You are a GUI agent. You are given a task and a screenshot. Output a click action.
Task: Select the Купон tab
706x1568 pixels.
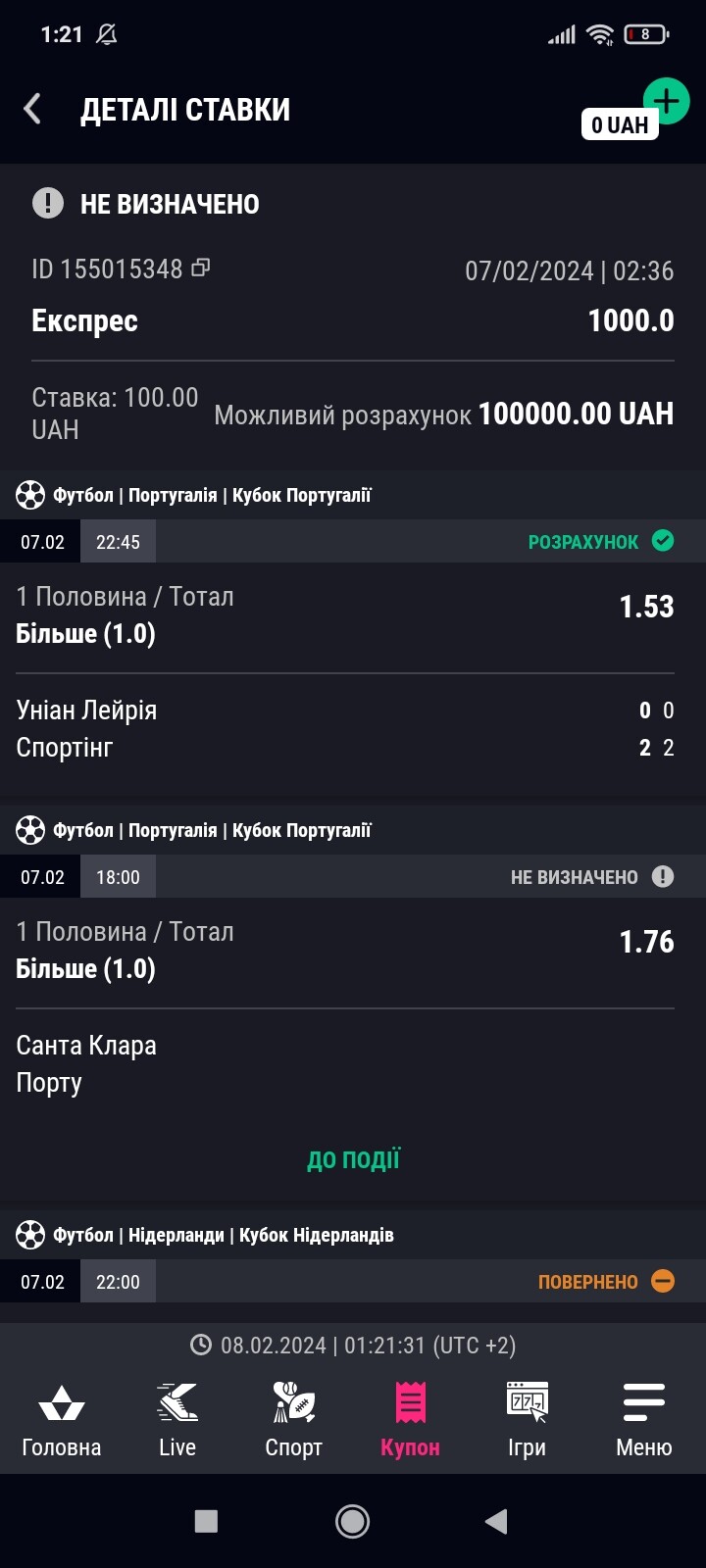click(x=410, y=1419)
